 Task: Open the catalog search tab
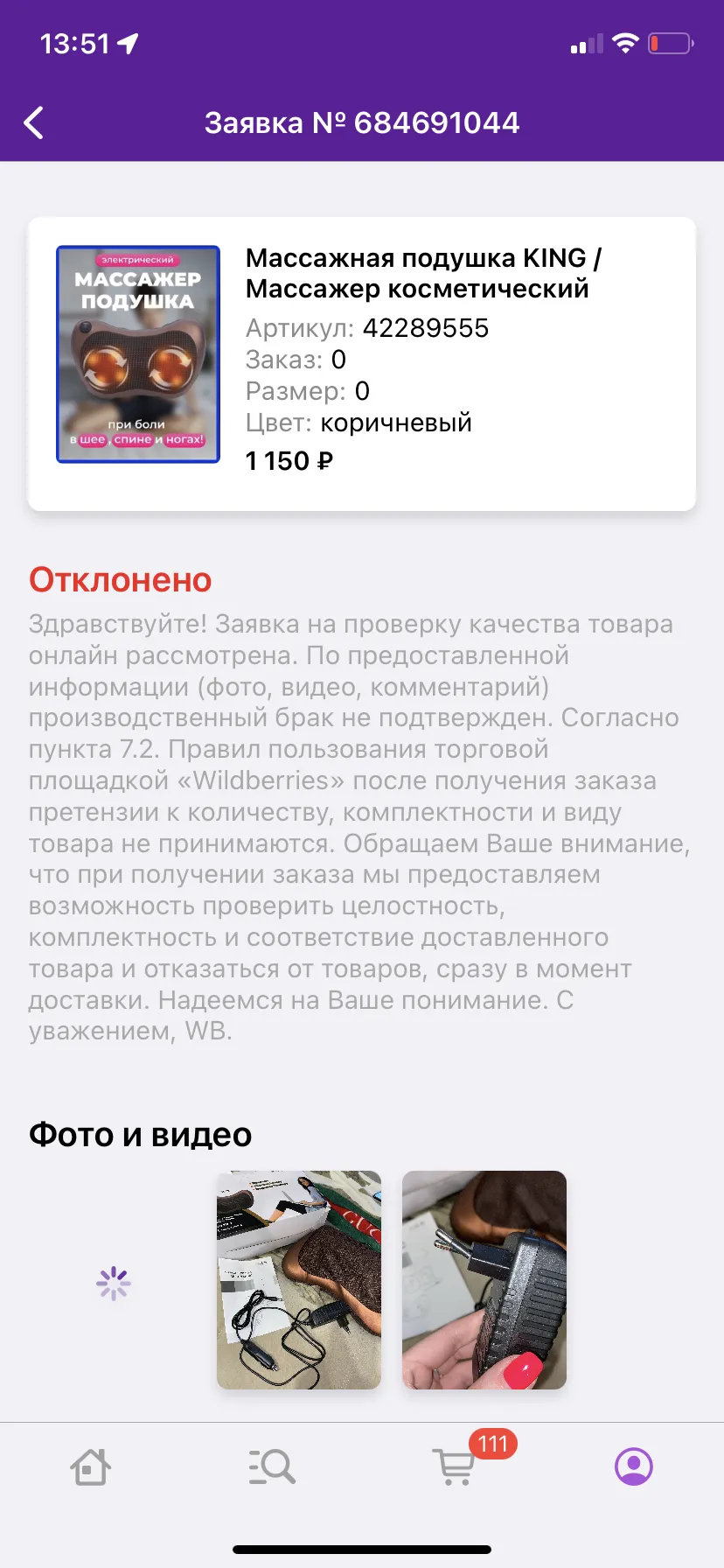[x=272, y=1466]
